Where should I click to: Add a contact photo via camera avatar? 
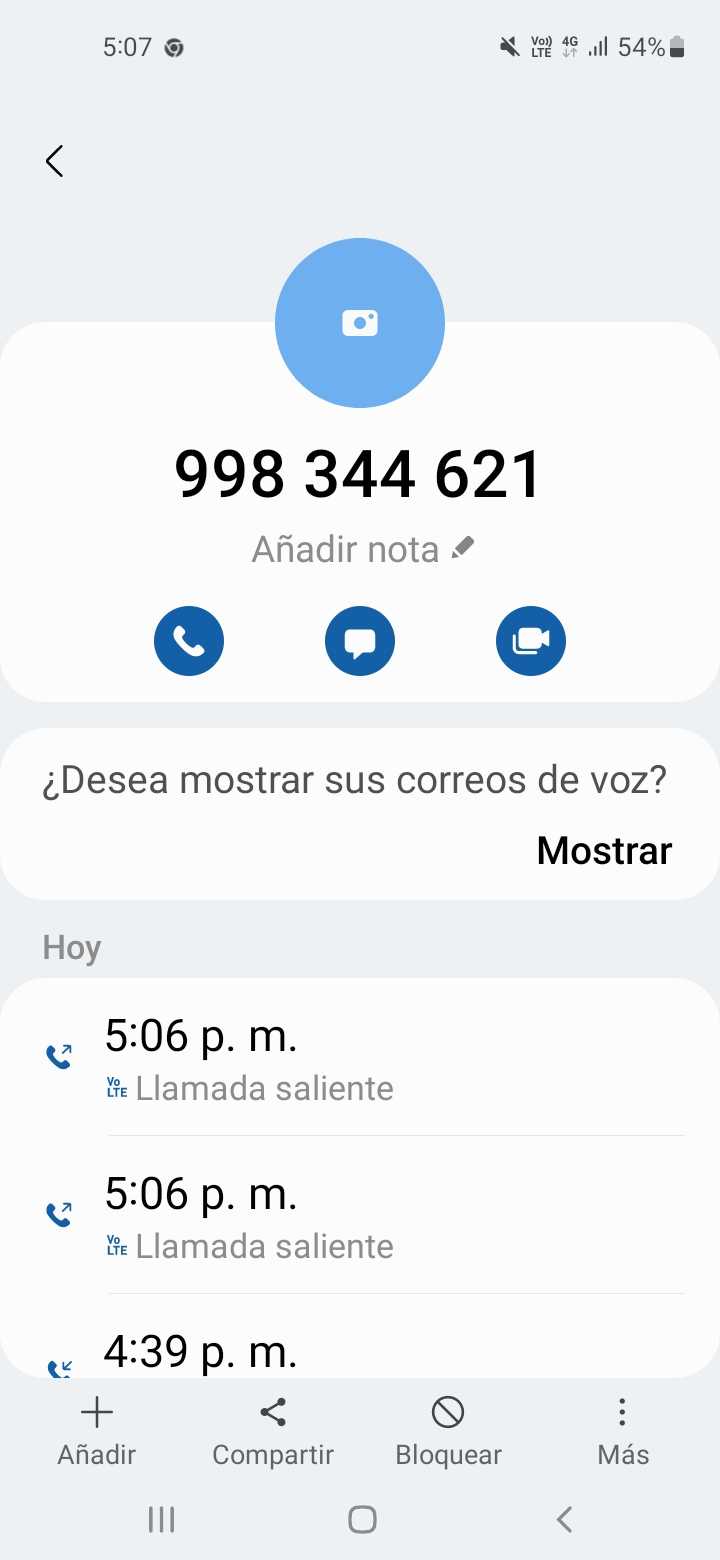click(x=360, y=323)
